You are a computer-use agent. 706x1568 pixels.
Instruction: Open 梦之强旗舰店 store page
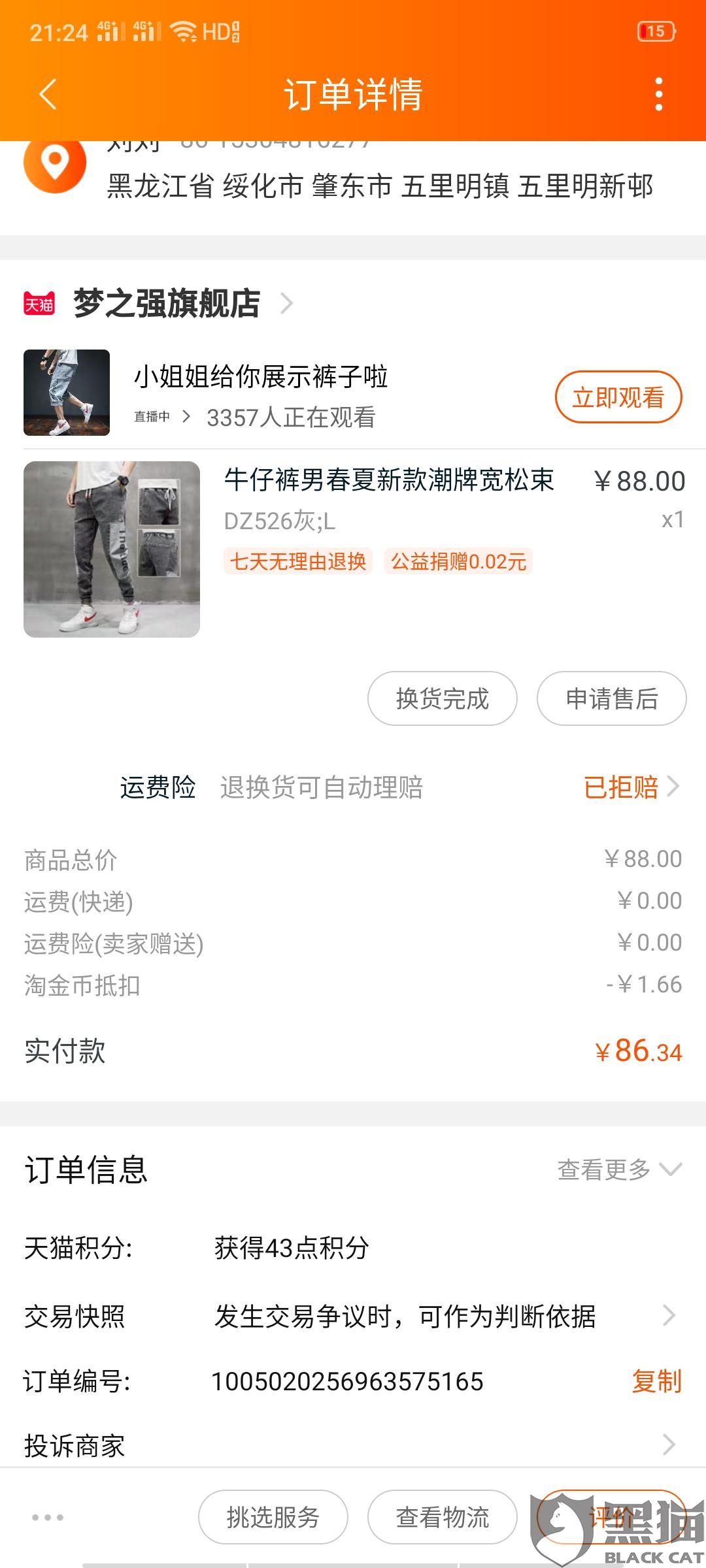[167, 303]
